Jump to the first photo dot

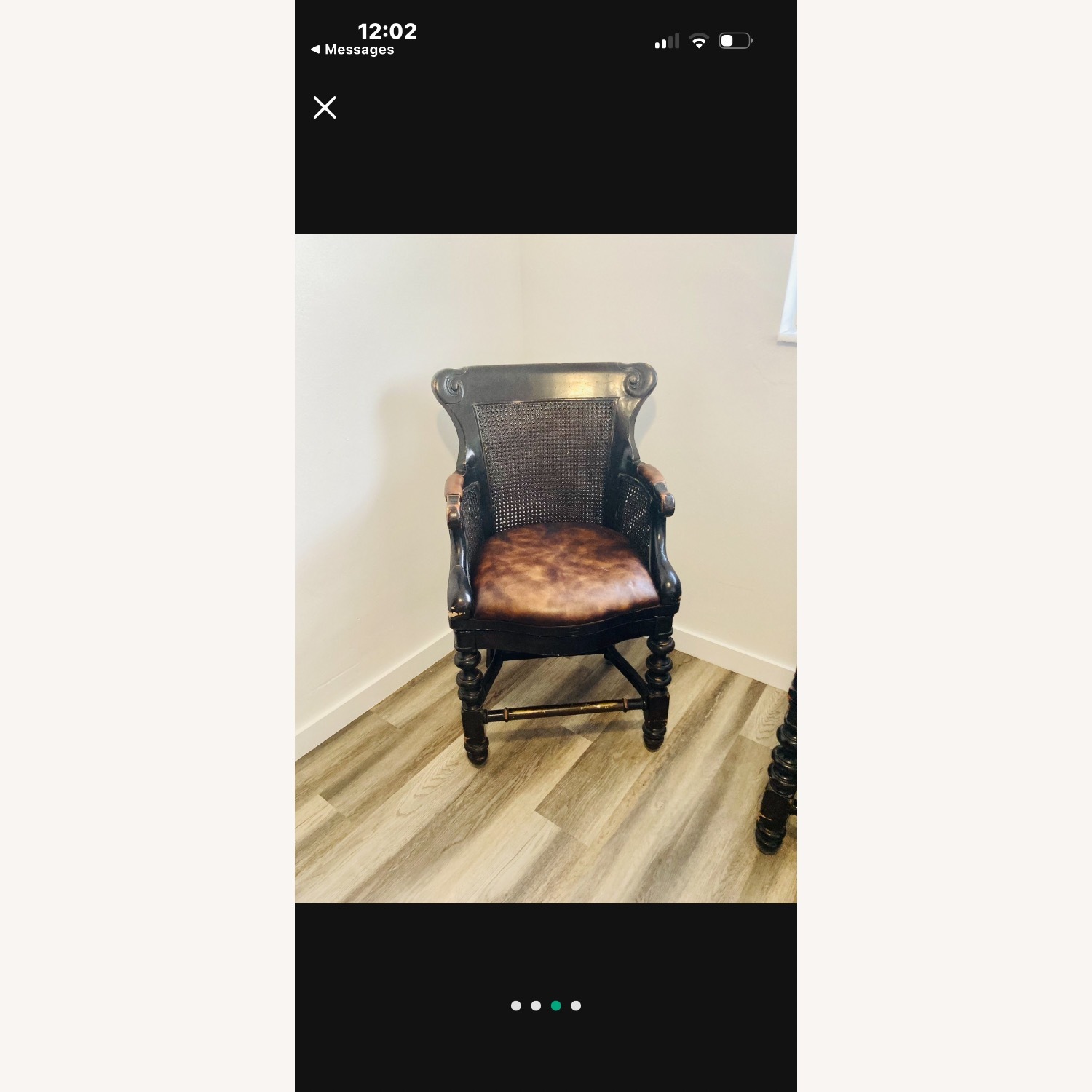[x=516, y=1006]
